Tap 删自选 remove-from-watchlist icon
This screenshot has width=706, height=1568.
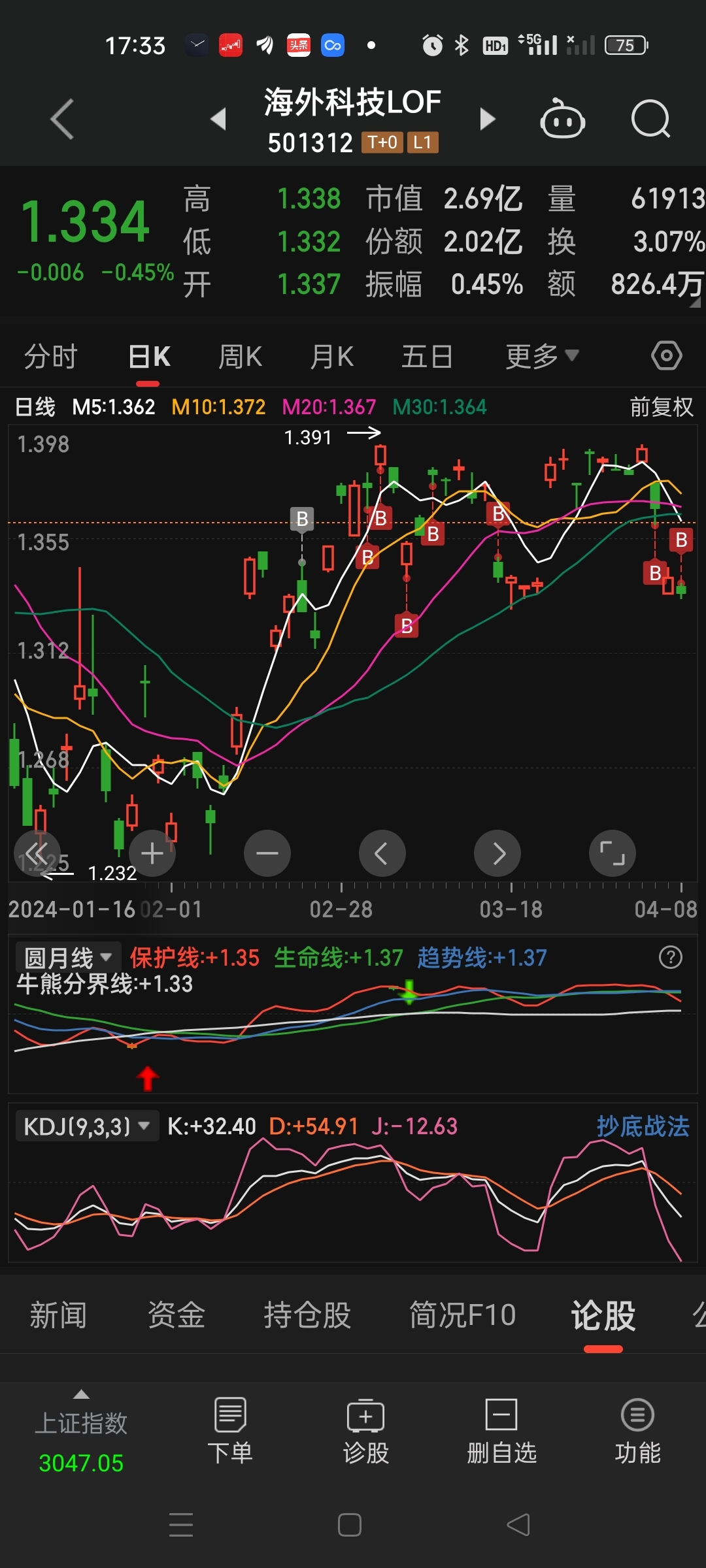click(x=501, y=1431)
